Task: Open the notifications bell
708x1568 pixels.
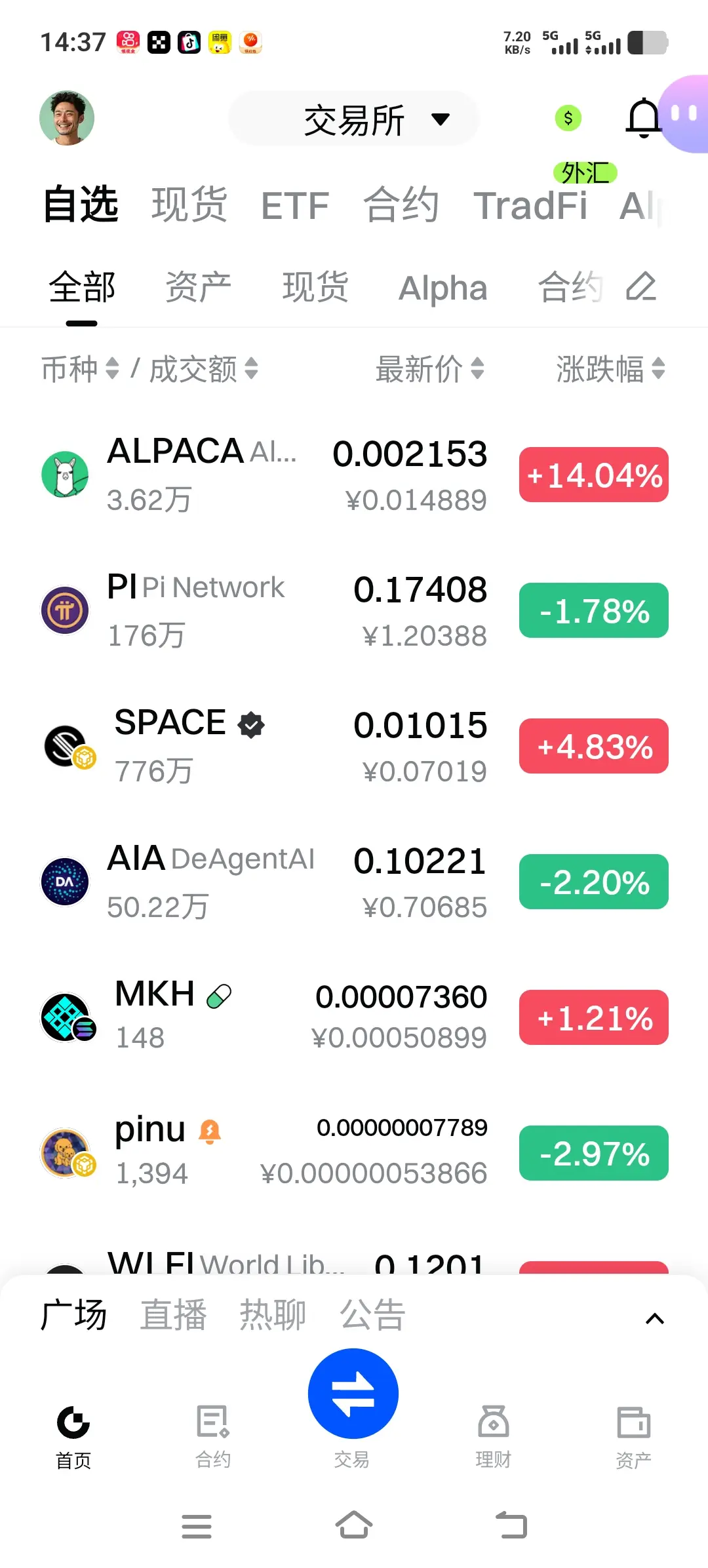Action: click(644, 119)
